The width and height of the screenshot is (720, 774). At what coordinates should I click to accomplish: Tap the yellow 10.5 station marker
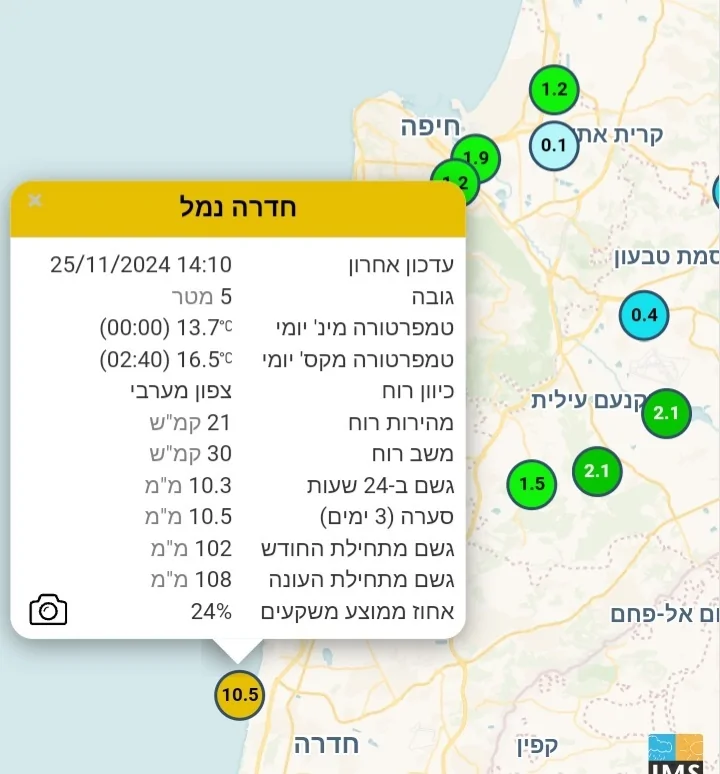pyautogui.click(x=240, y=695)
